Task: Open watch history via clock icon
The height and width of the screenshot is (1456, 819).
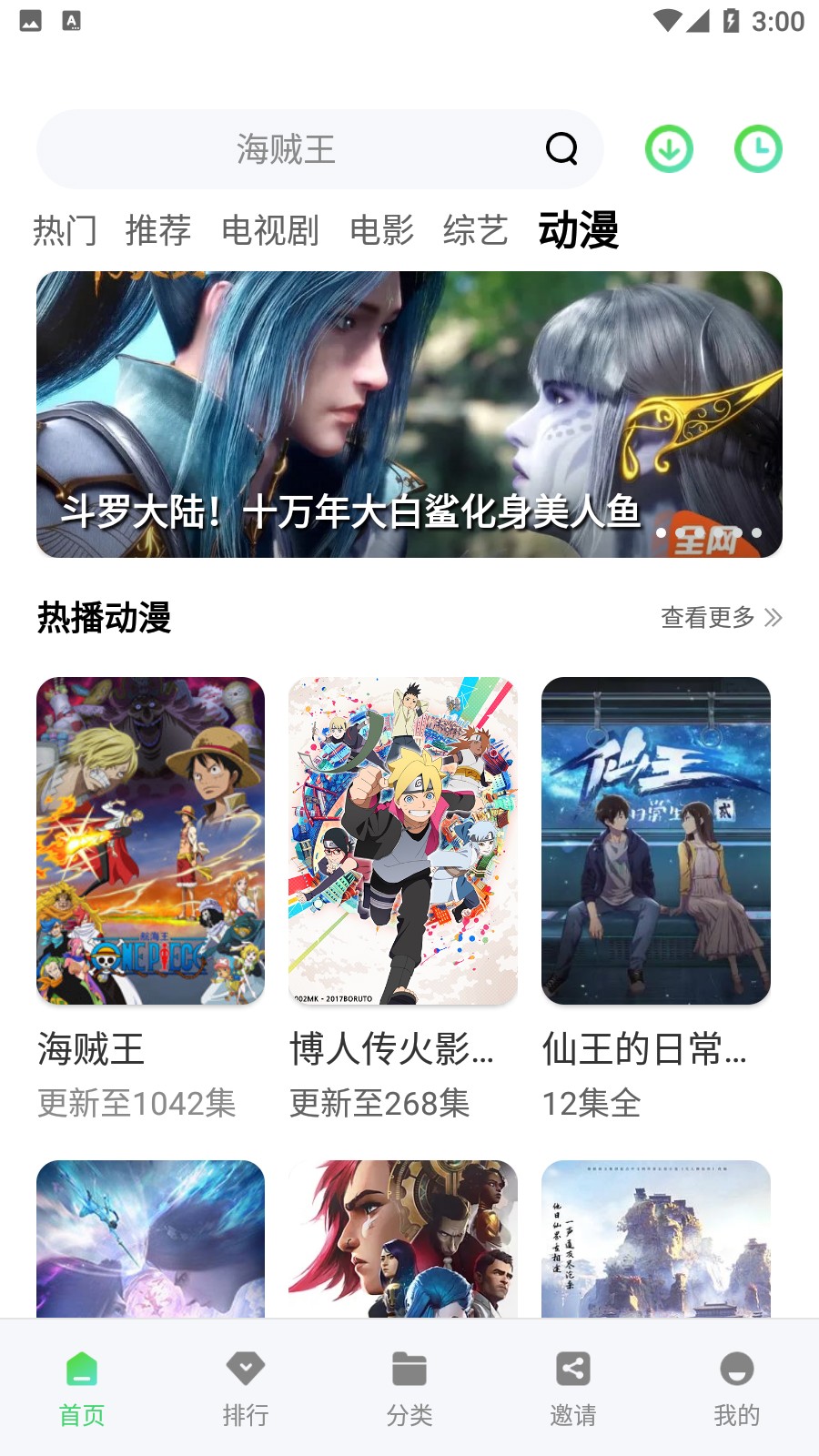Action: pos(758,148)
